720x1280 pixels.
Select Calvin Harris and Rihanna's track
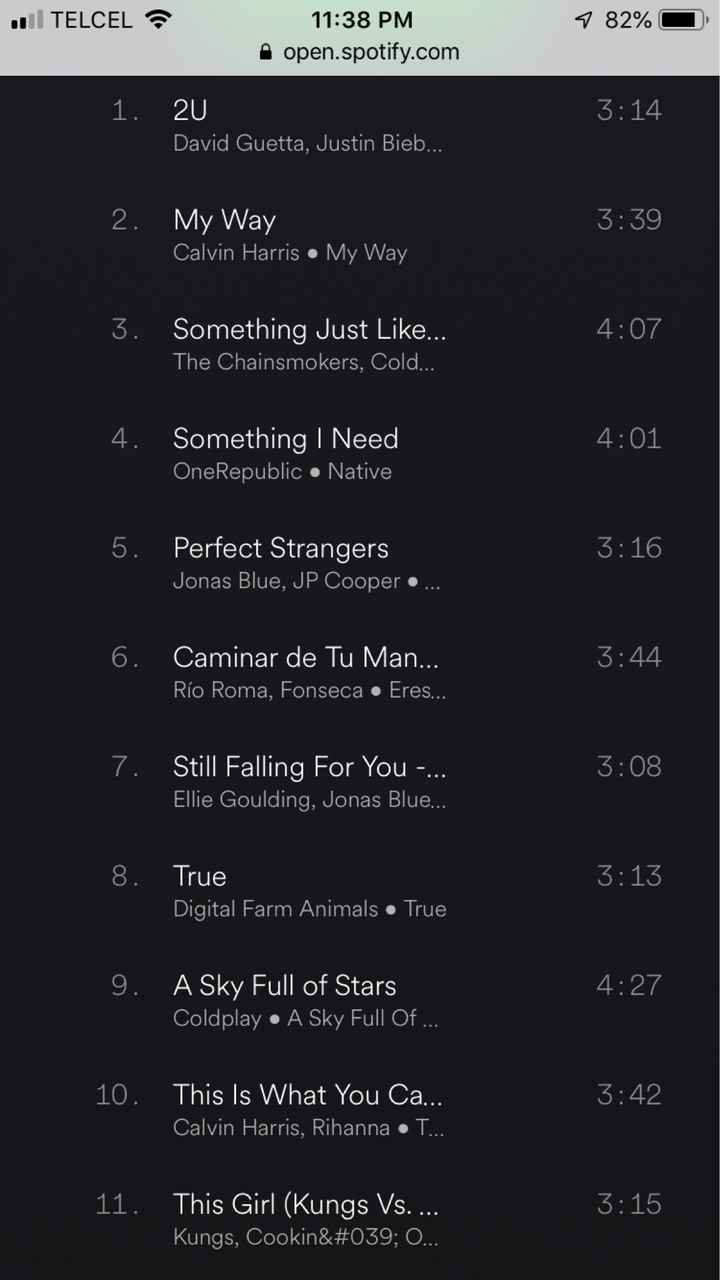tap(360, 1111)
